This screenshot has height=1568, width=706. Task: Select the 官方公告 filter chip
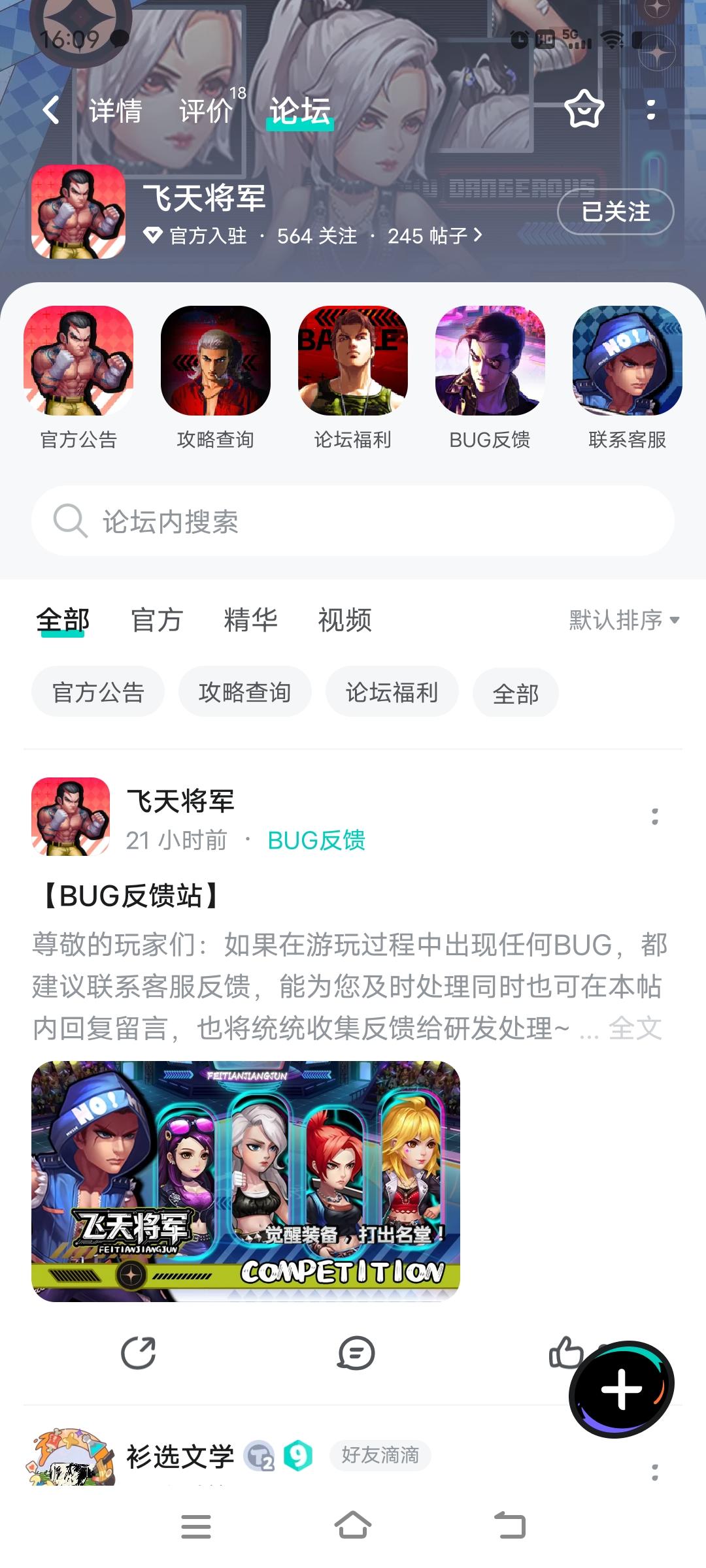[x=97, y=692]
